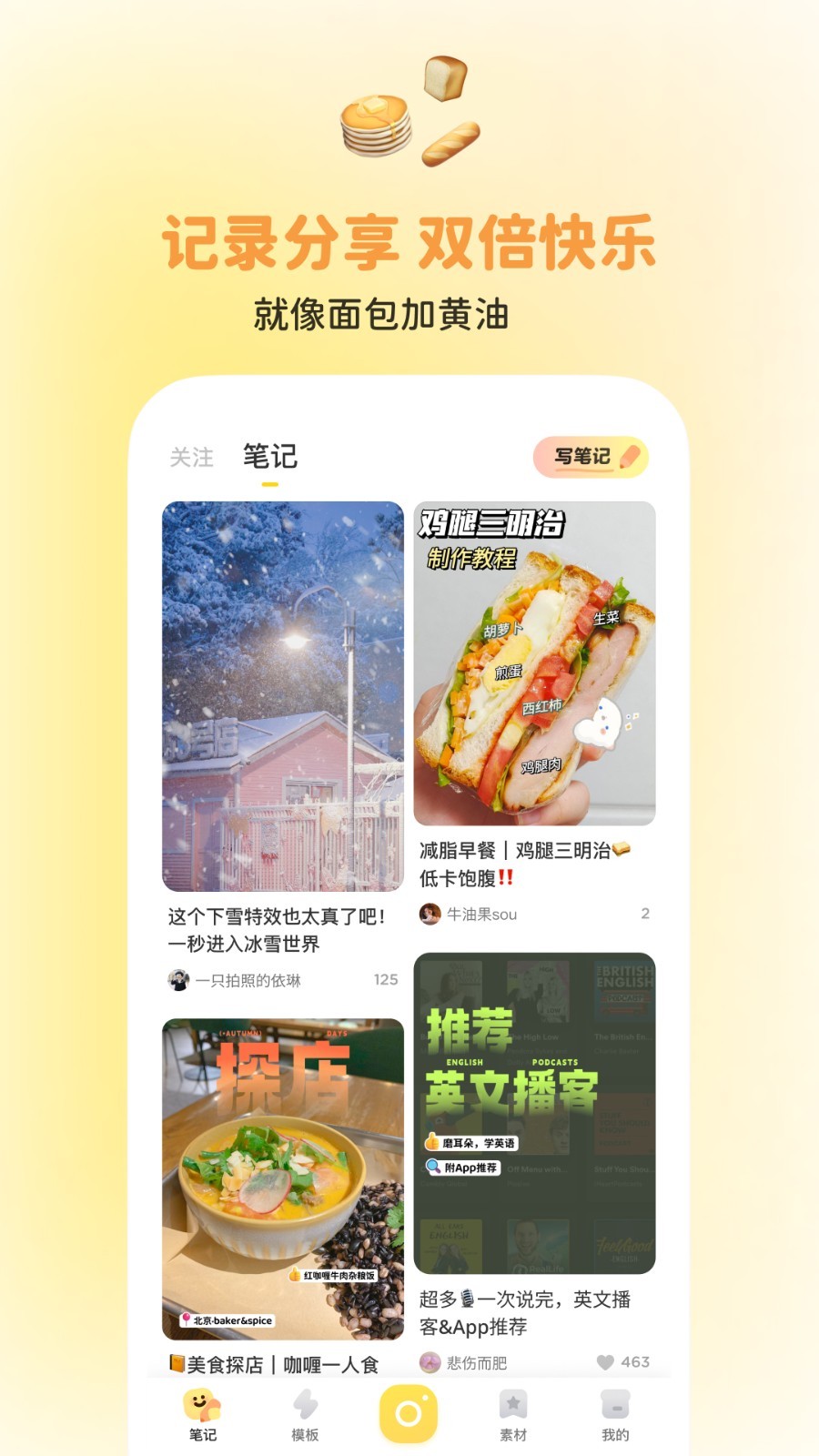Click the pencil icon inside 写笔记 button

pos(630,457)
